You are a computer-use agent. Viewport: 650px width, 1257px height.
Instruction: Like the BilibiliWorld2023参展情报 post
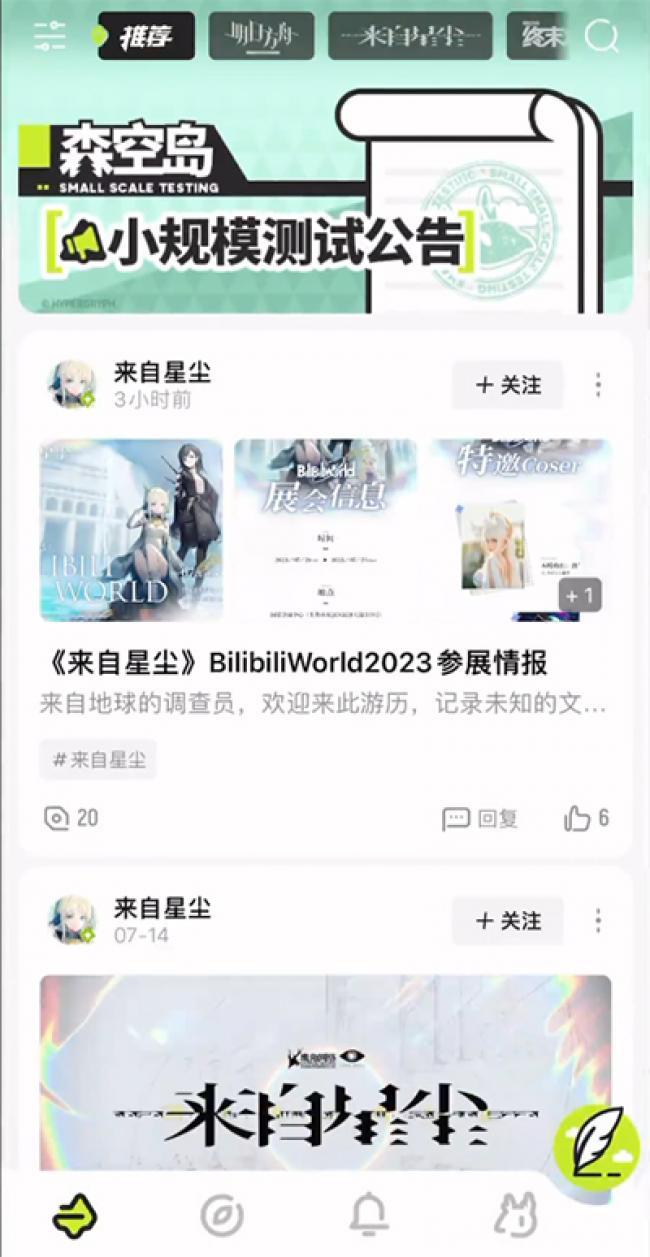coord(586,819)
